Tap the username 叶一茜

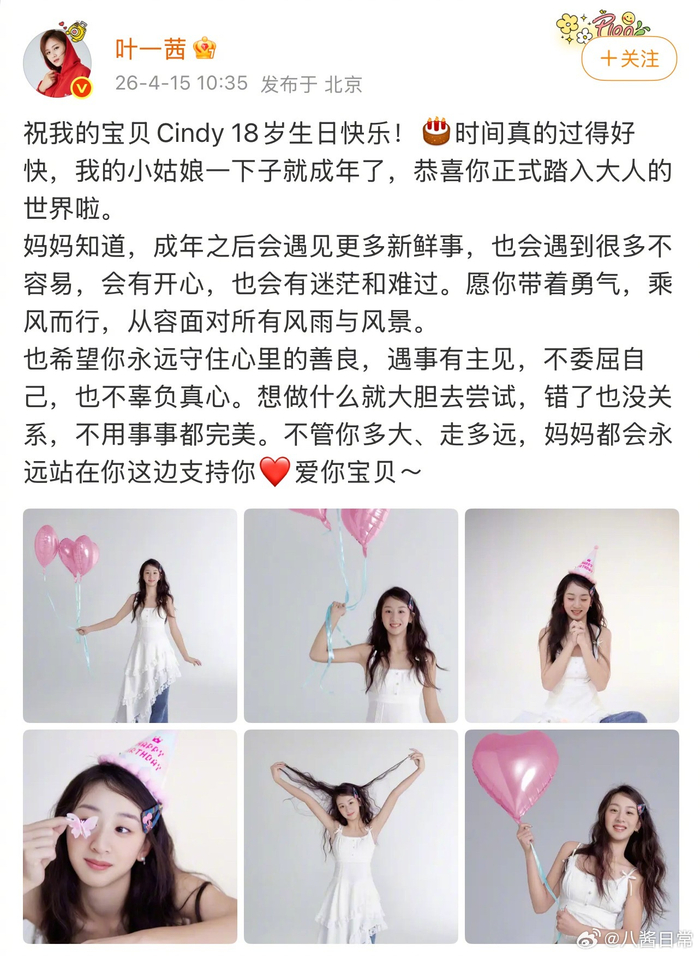click(161, 49)
